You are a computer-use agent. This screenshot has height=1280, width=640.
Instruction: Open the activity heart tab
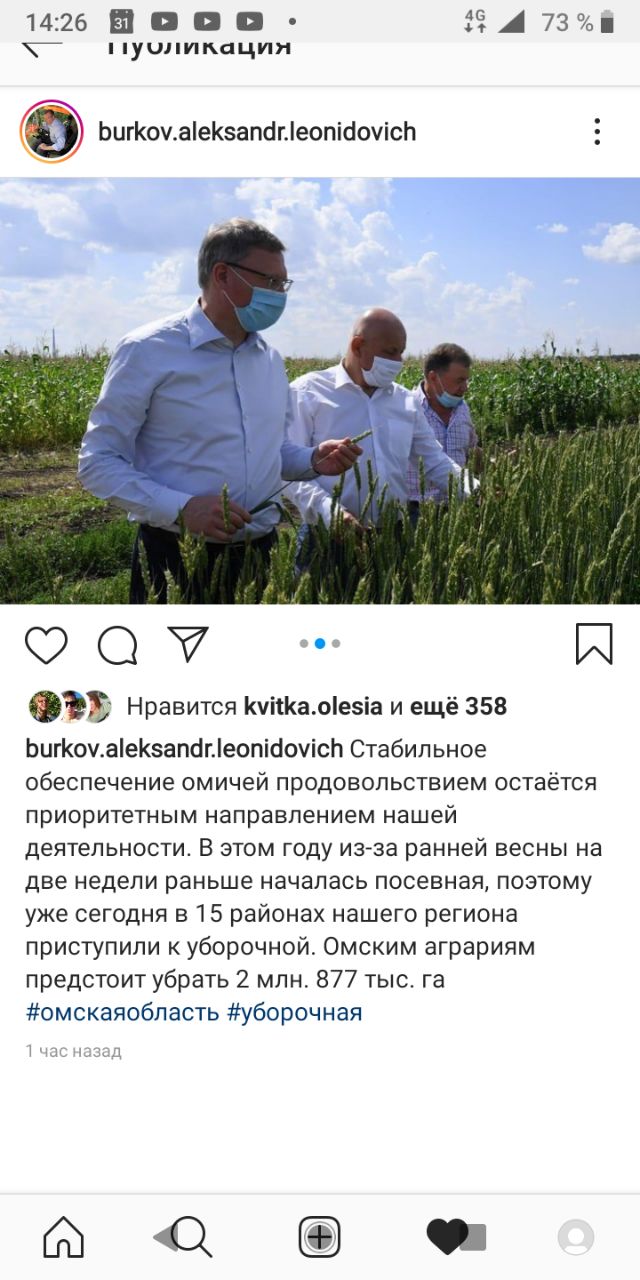click(x=447, y=1237)
